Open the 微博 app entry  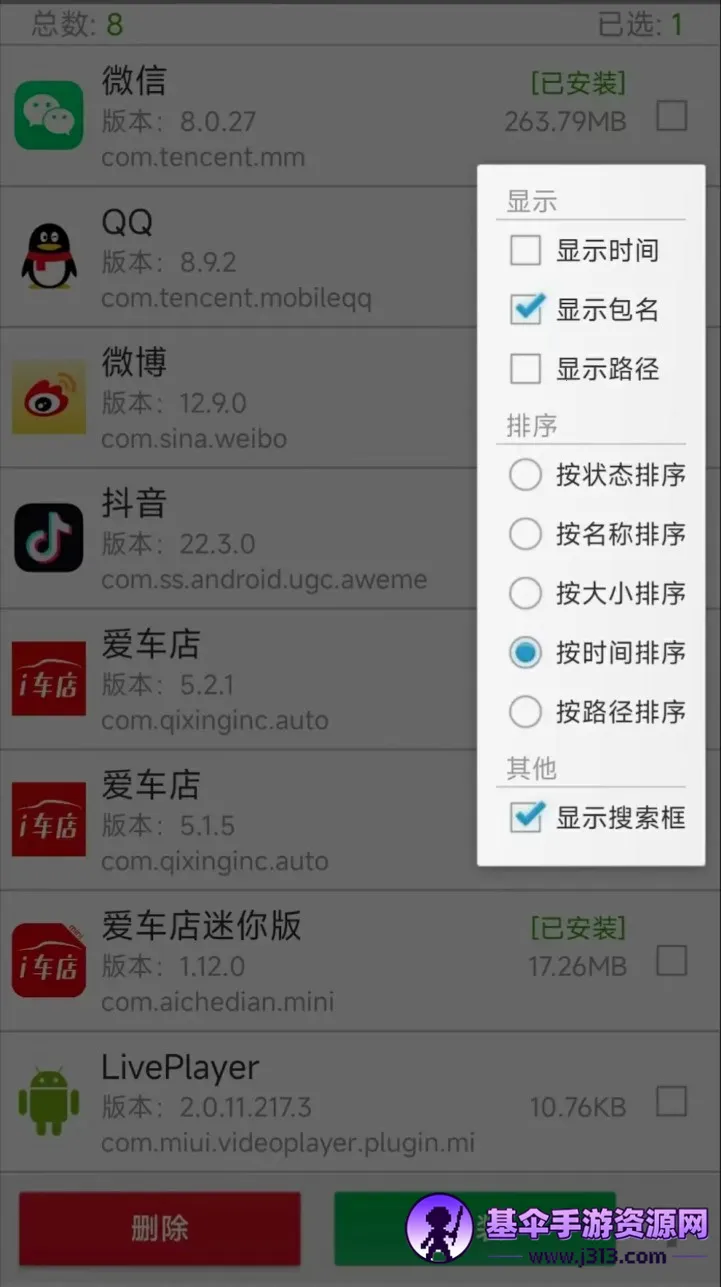[x=240, y=398]
